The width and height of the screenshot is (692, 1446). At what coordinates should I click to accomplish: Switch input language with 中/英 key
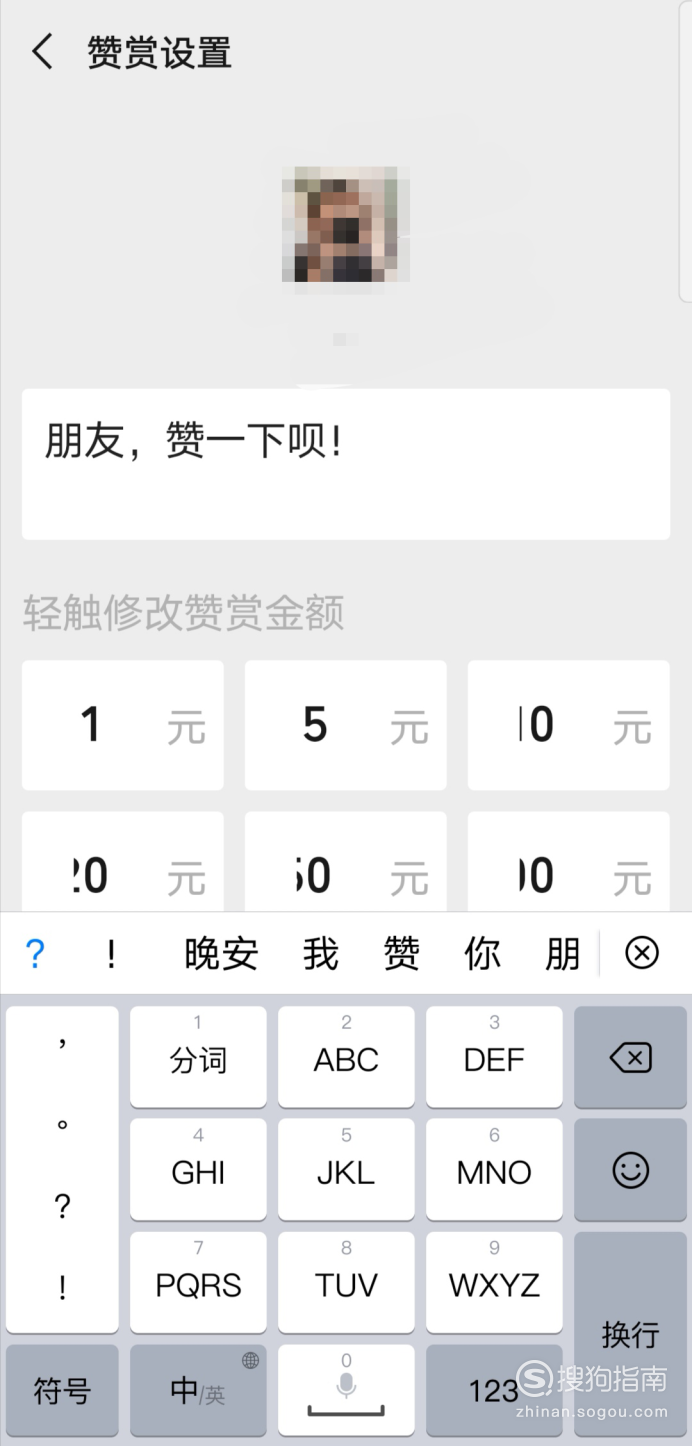(198, 1390)
